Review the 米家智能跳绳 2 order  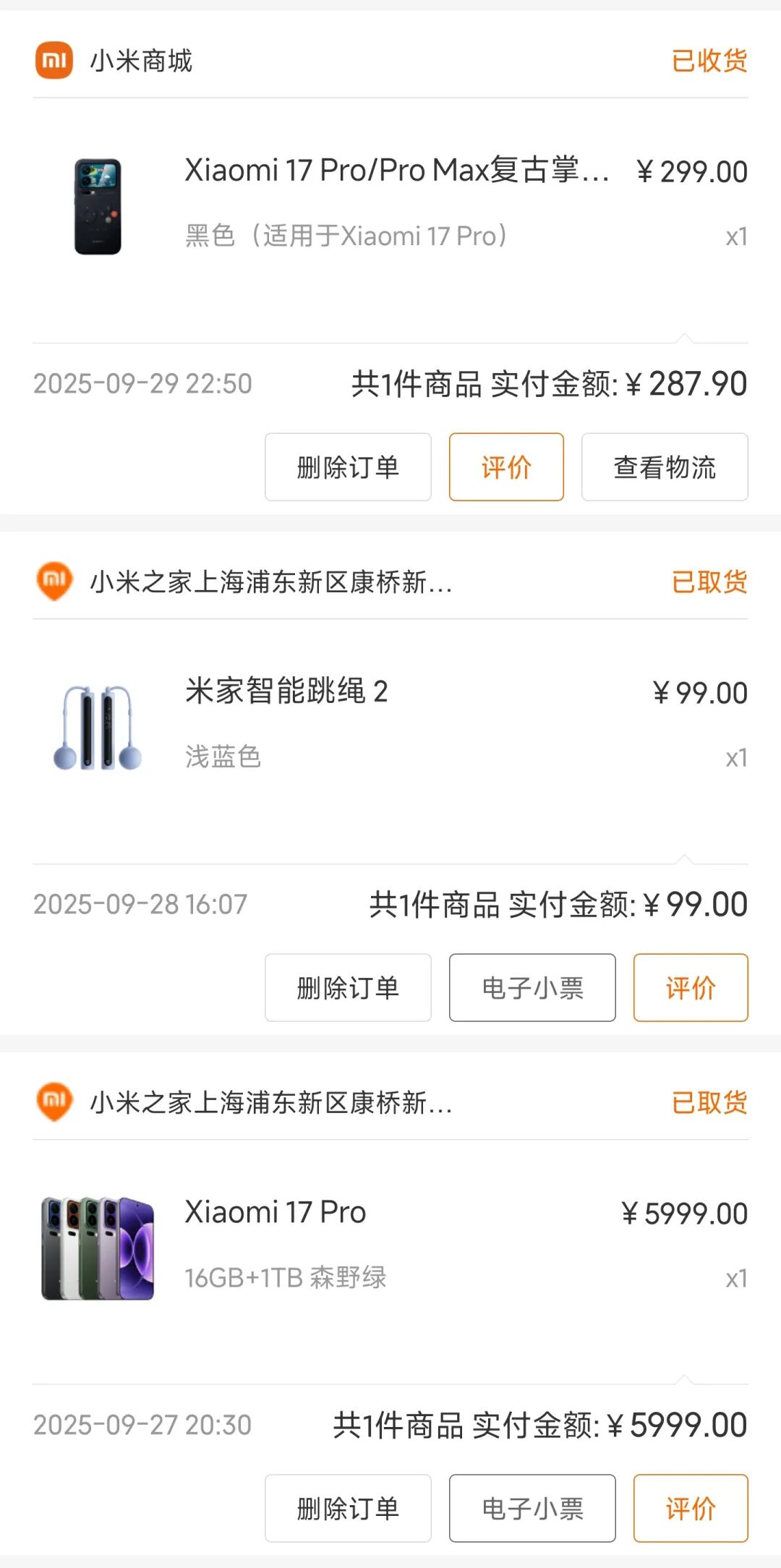(x=691, y=988)
